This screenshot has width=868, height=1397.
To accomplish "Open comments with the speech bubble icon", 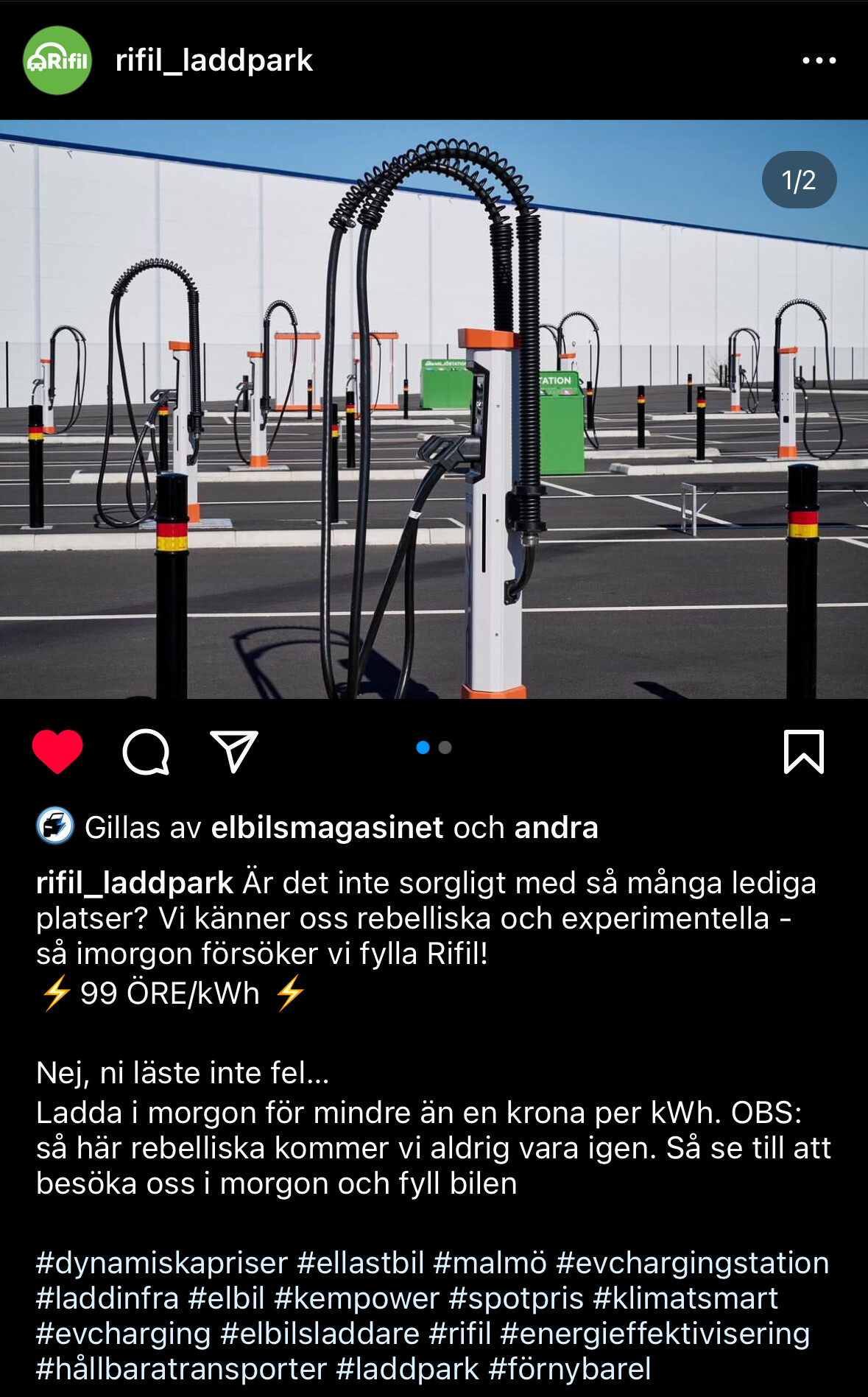I will [x=146, y=752].
